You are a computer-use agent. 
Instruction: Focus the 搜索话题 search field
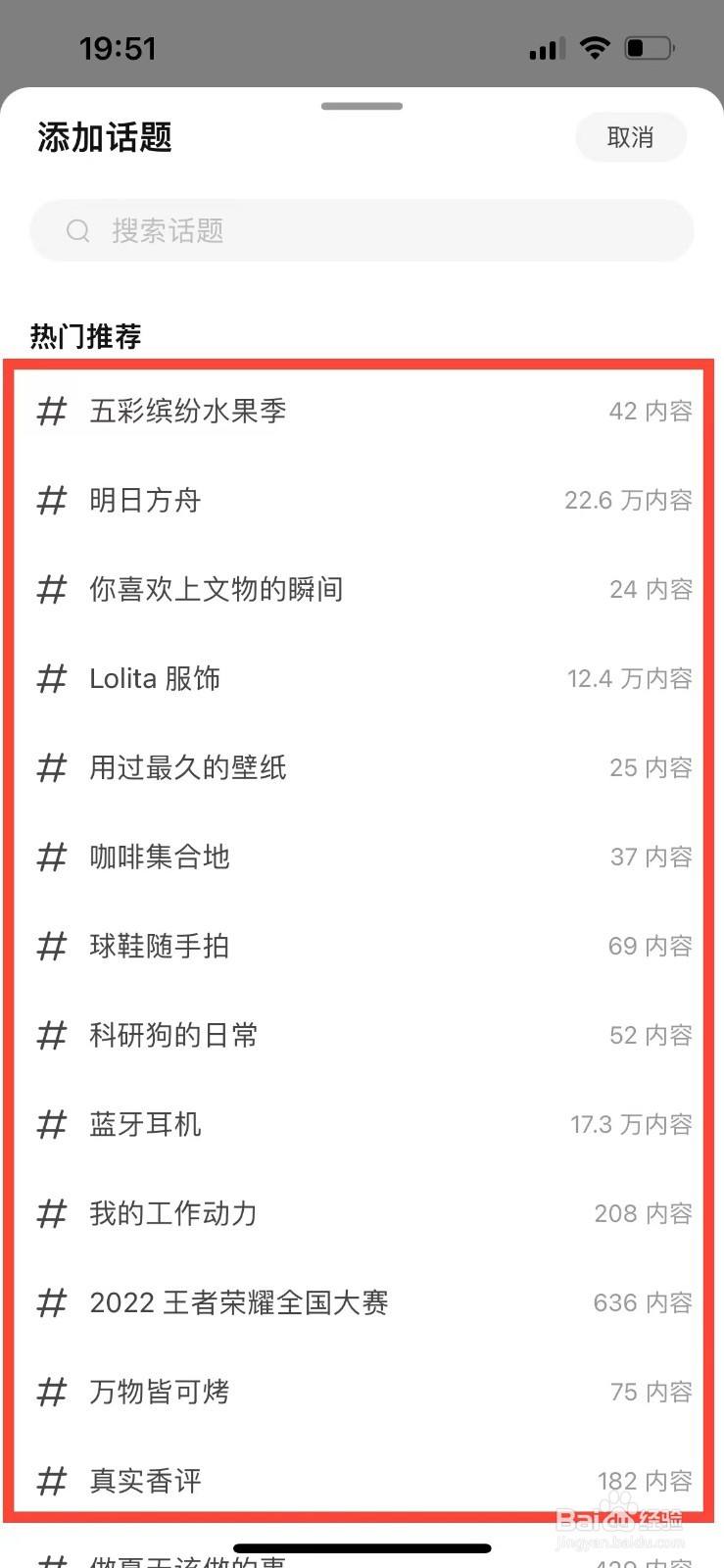tap(362, 230)
